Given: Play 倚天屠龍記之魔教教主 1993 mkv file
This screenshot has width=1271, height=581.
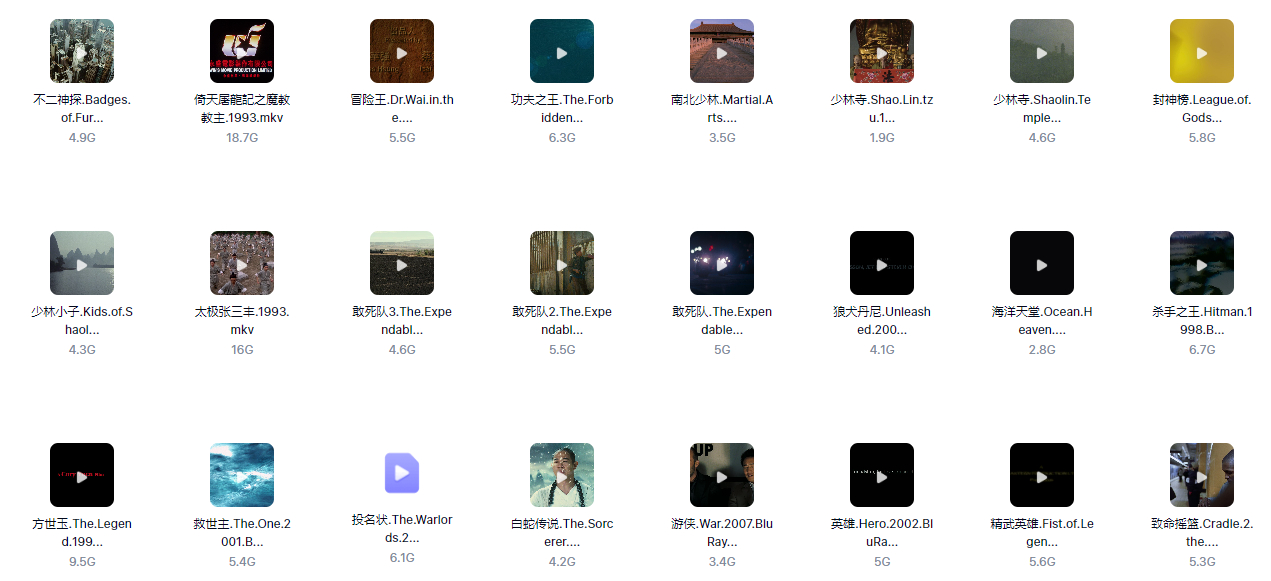Looking at the screenshot, I should tap(242, 51).
